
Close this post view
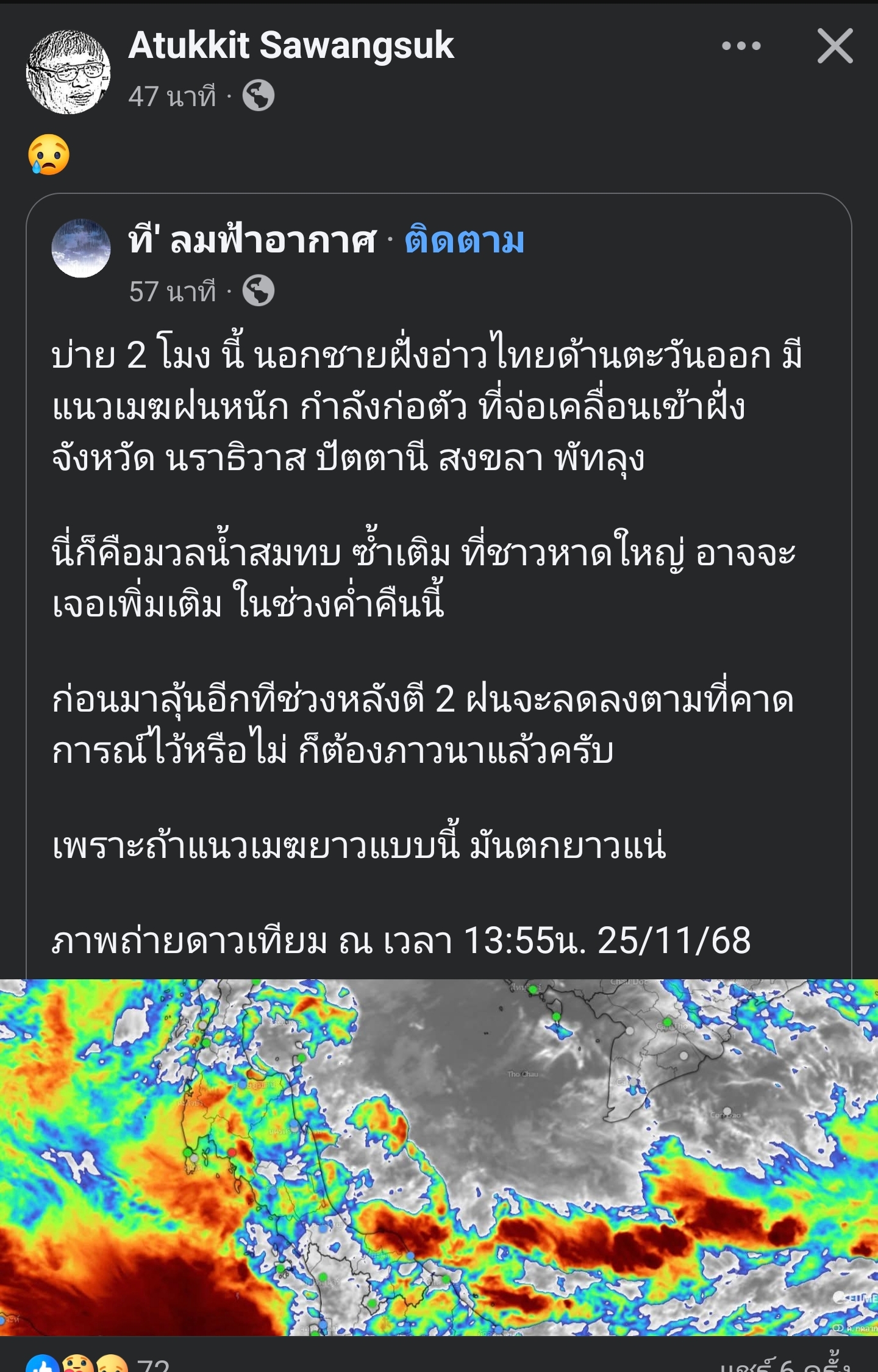tap(835, 46)
